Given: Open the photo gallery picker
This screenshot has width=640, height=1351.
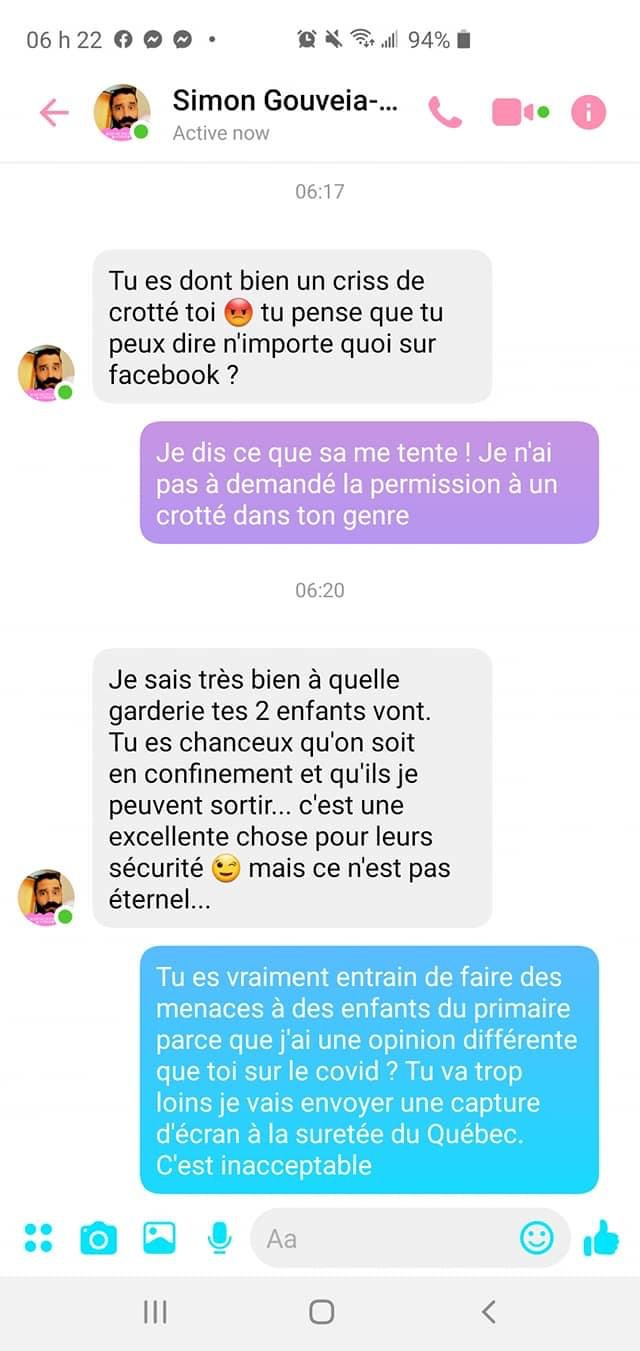Looking at the screenshot, I should coord(159,1238).
